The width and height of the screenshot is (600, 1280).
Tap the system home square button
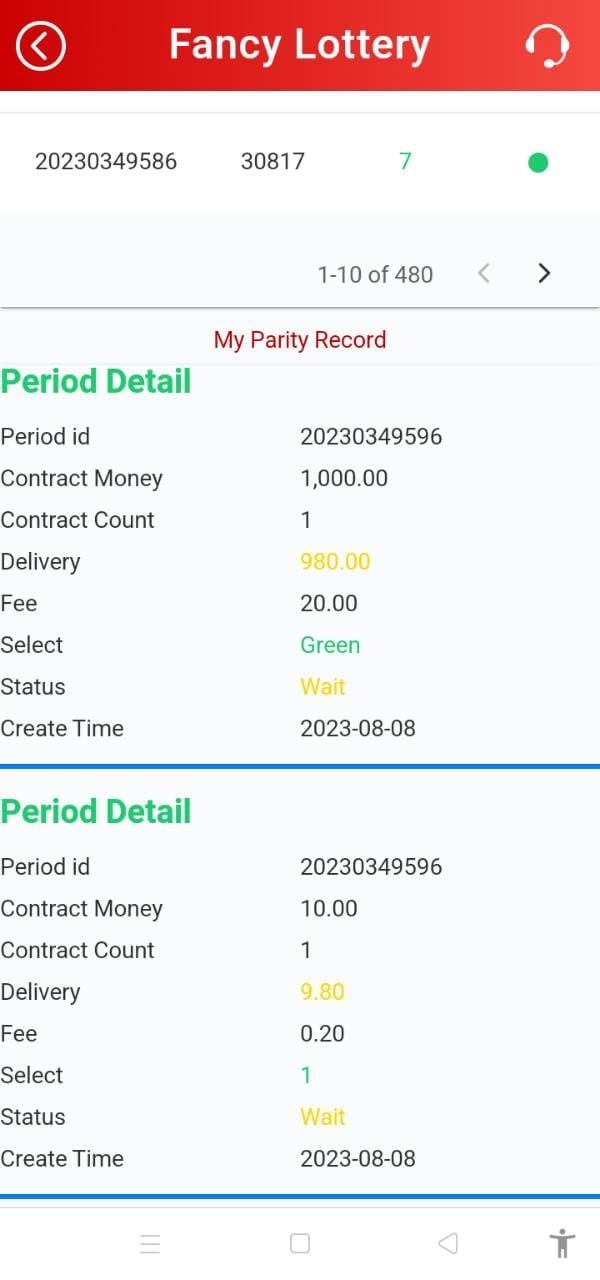point(300,1243)
